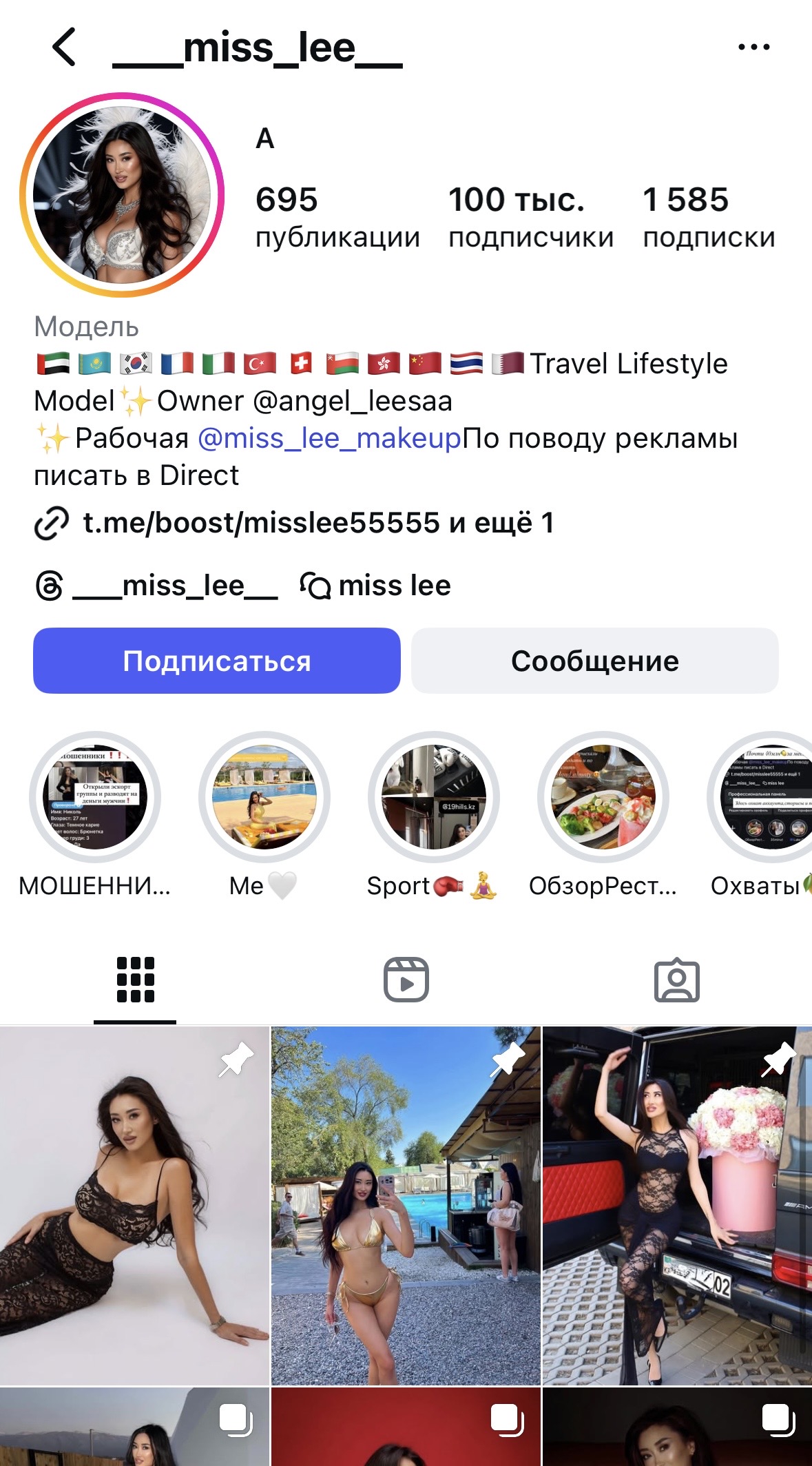Open the Sport story highlight

[434, 797]
